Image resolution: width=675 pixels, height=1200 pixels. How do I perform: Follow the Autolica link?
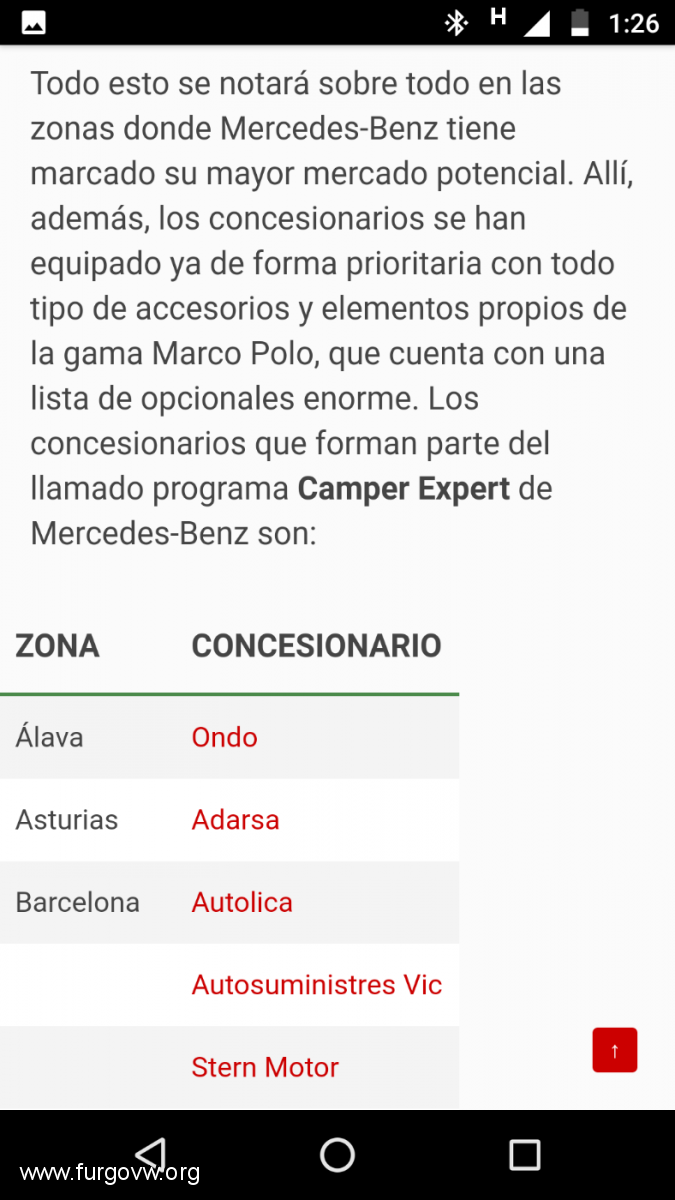pyautogui.click(x=242, y=902)
